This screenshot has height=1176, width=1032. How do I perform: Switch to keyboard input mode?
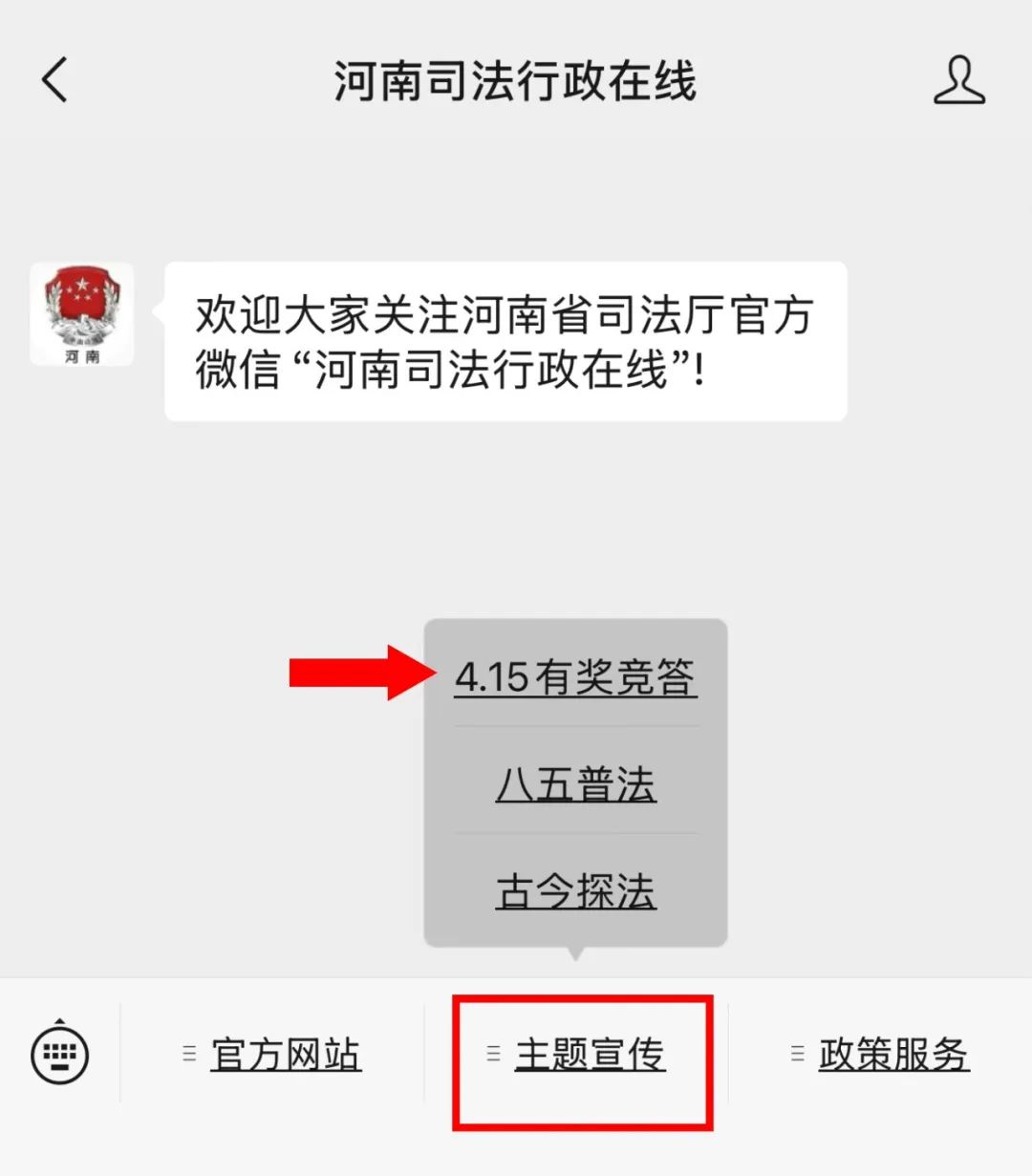tap(60, 1054)
